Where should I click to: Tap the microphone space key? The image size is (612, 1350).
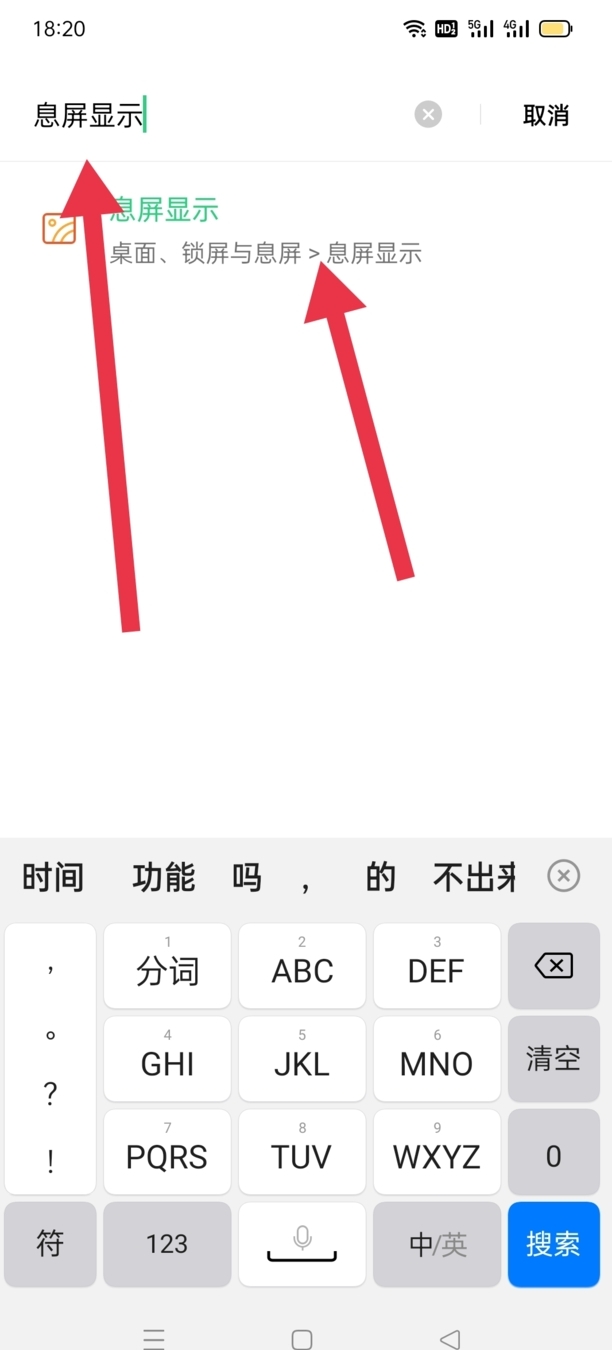point(302,1244)
